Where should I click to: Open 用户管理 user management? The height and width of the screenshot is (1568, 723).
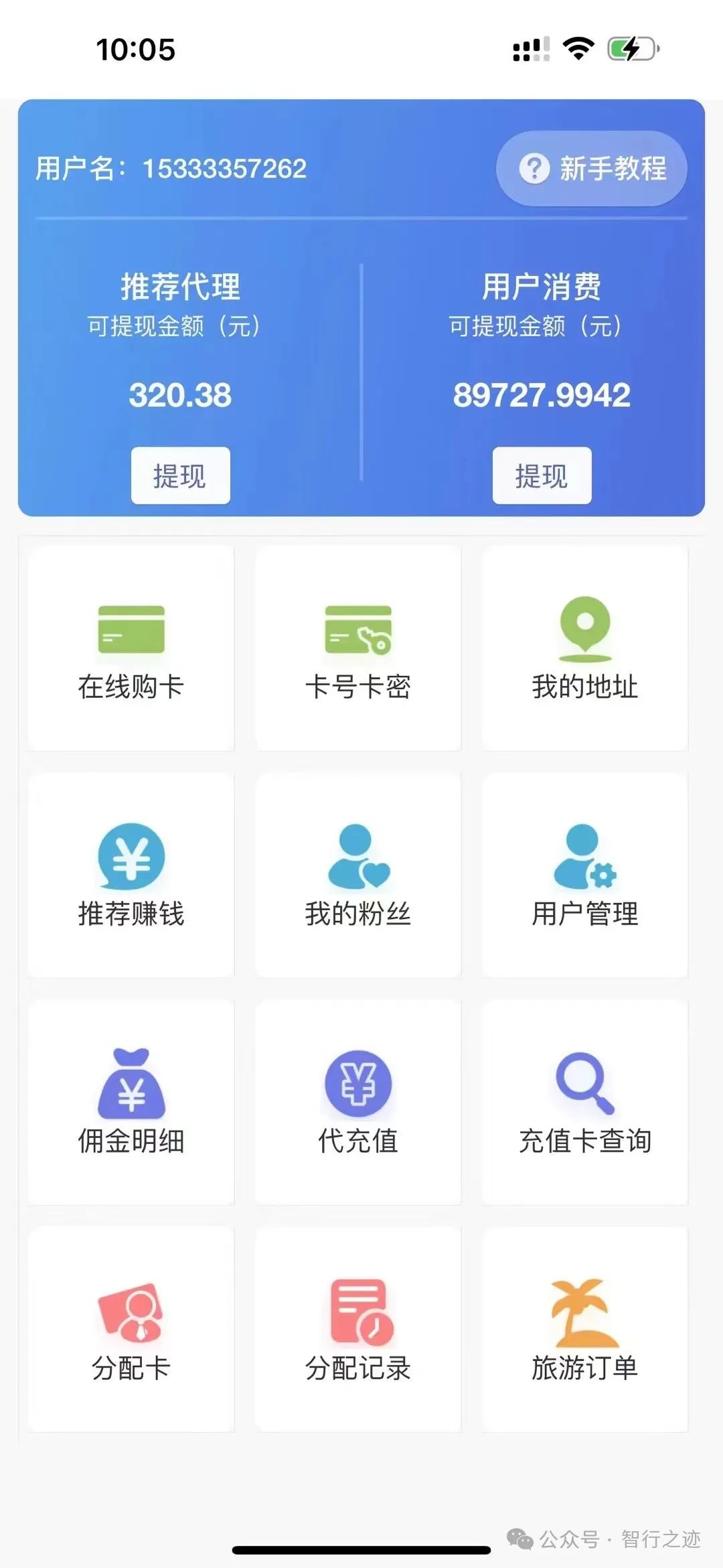coord(585,875)
